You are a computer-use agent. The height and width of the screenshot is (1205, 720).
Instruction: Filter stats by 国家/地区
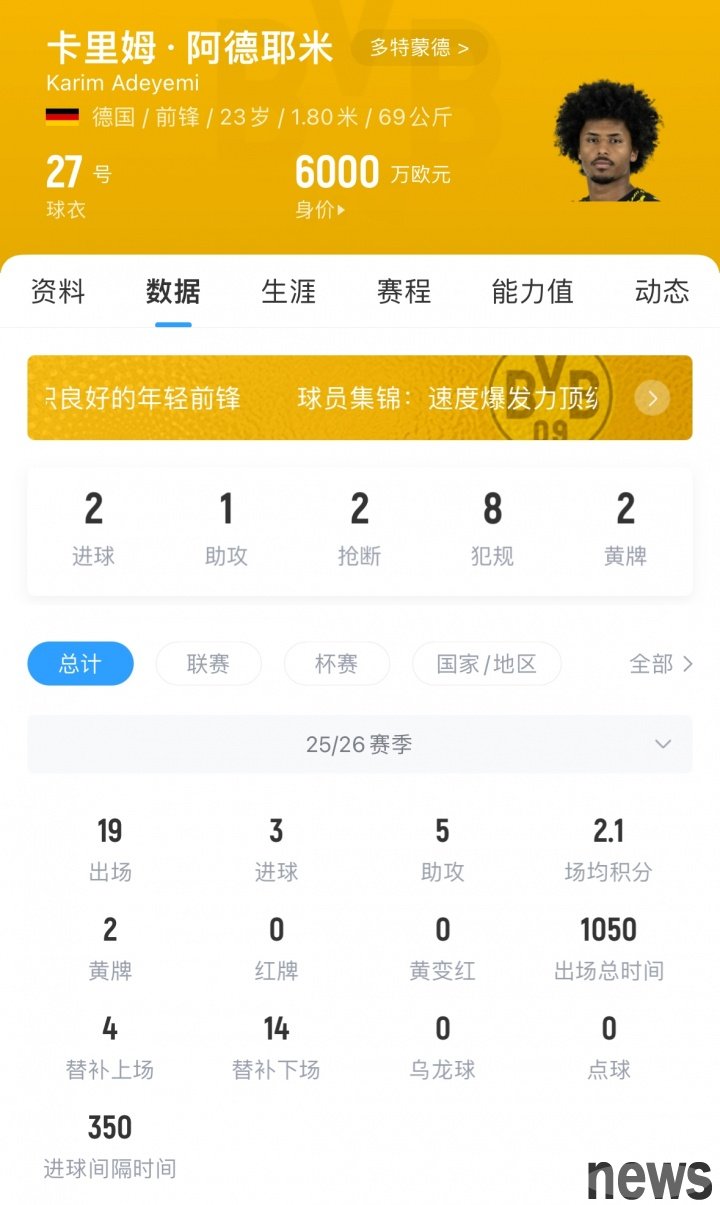(x=486, y=663)
